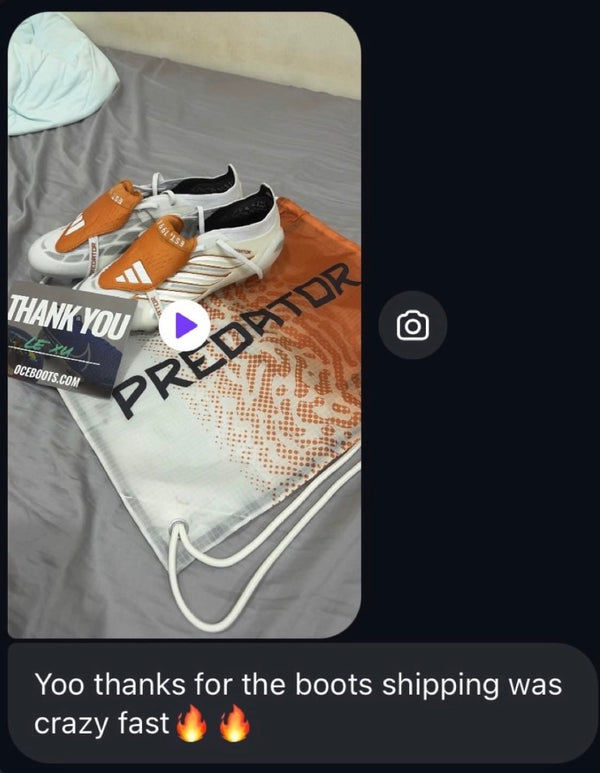Tap the camera reply icon beside the video
The image size is (600, 773).
[x=413, y=325]
